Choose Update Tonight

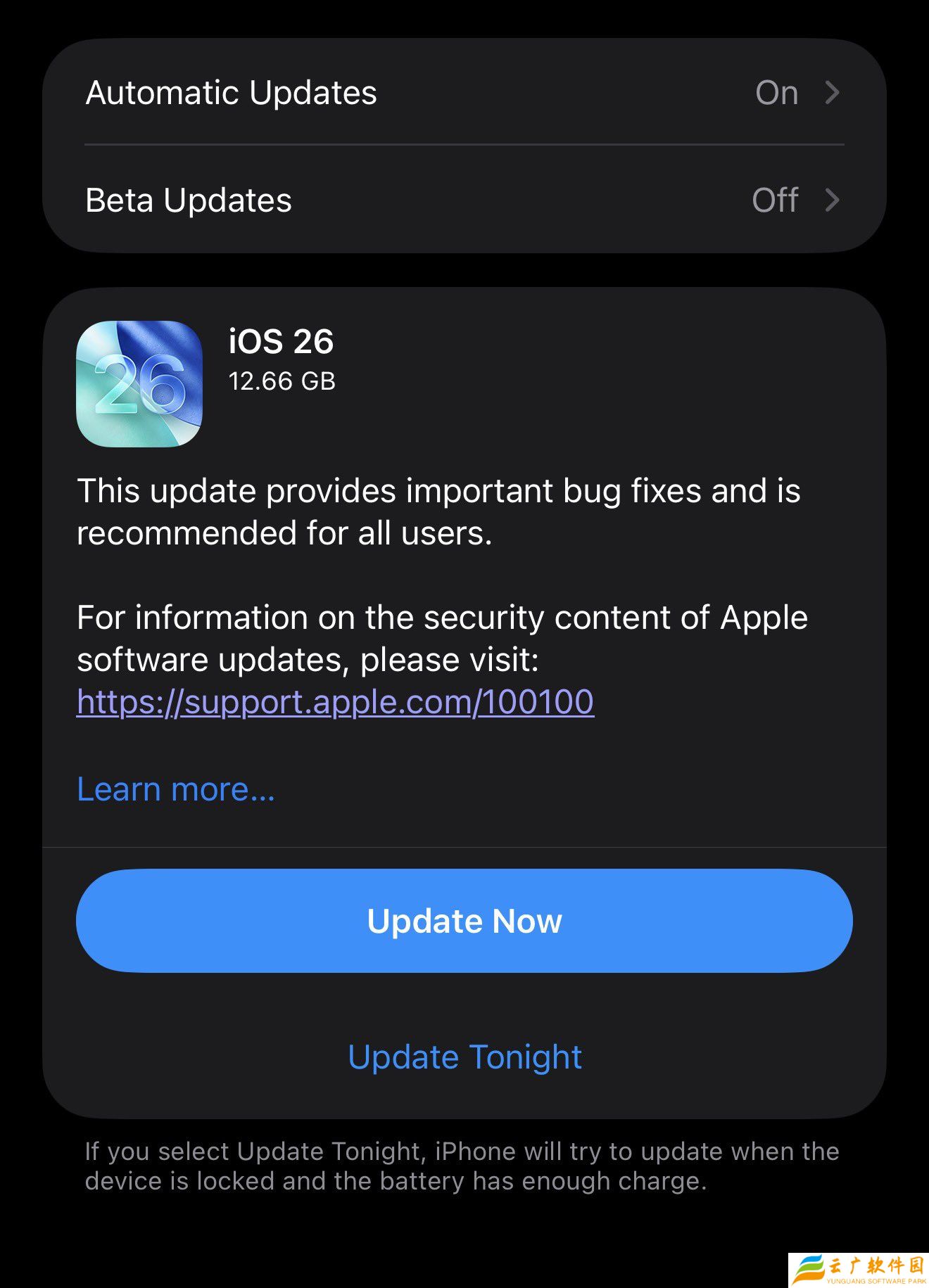point(464,1057)
